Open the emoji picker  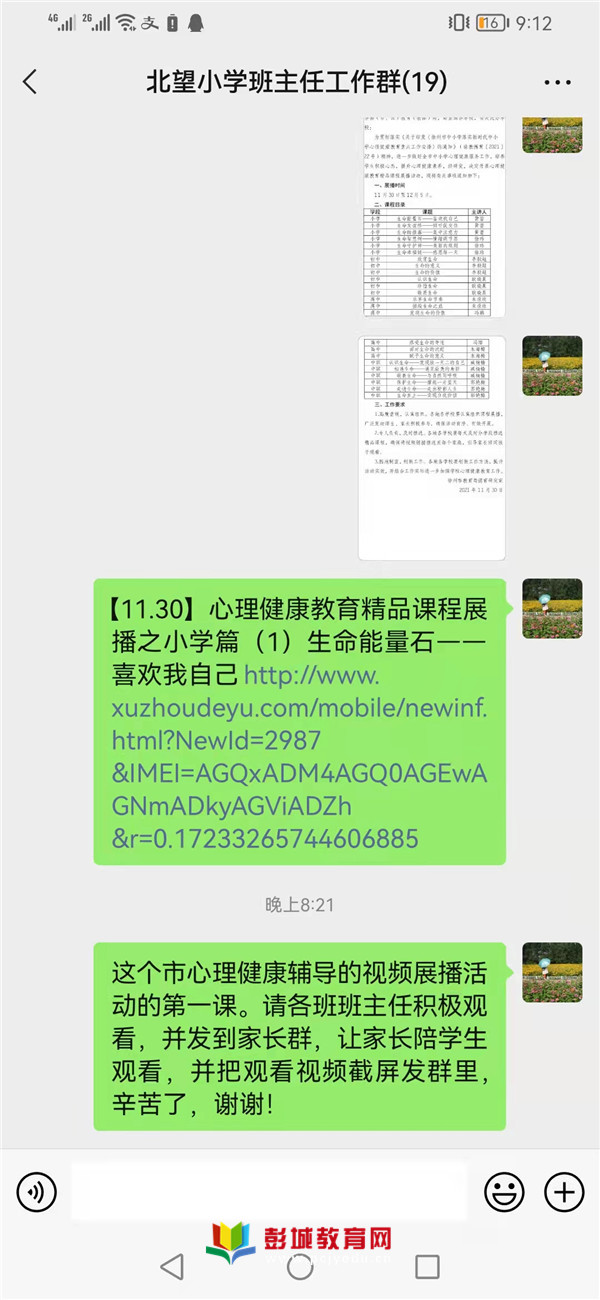coord(504,1192)
